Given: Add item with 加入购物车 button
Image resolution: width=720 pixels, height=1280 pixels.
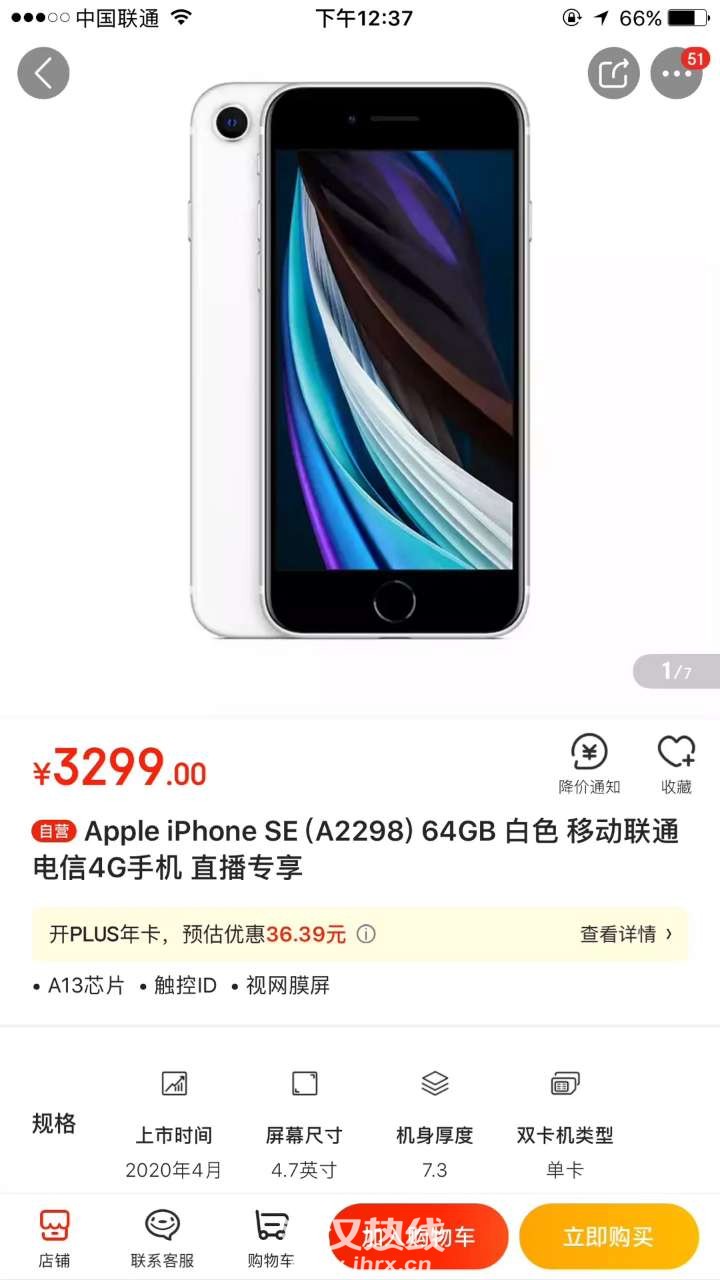Looking at the screenshot, I should tap(419, 1237).
